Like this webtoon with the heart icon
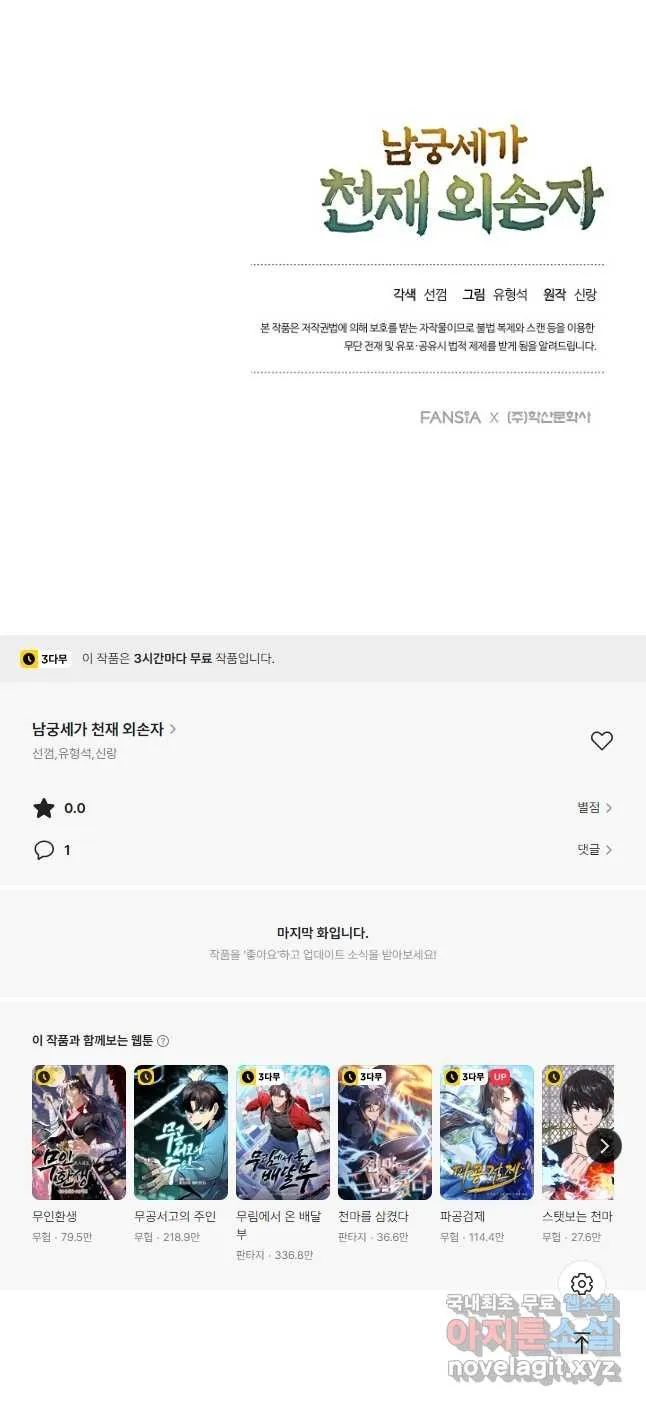The height and width of the screenshot is (1406, 646). point(601,741)
